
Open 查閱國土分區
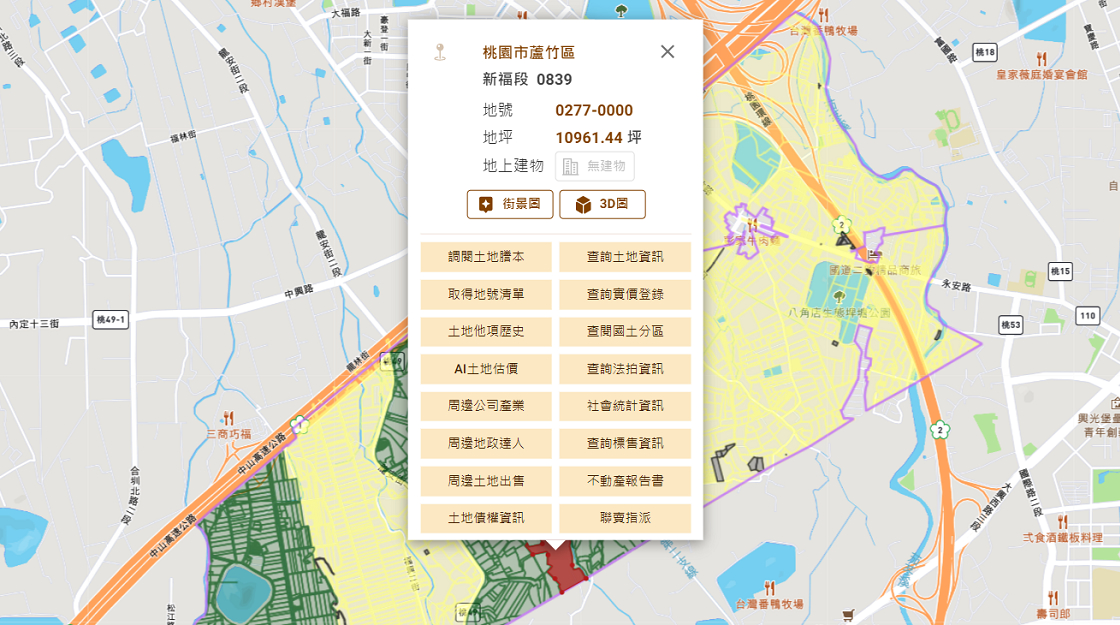coord(624,331)
